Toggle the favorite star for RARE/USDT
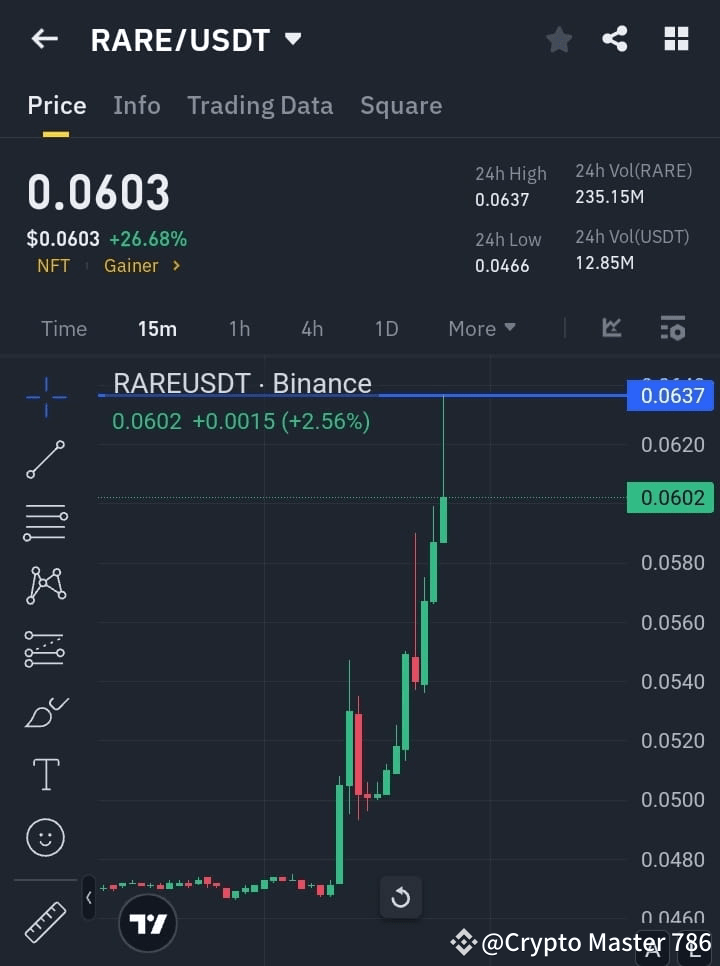The width and height of the screenshot is (720, 966). [x=558, y=40]
